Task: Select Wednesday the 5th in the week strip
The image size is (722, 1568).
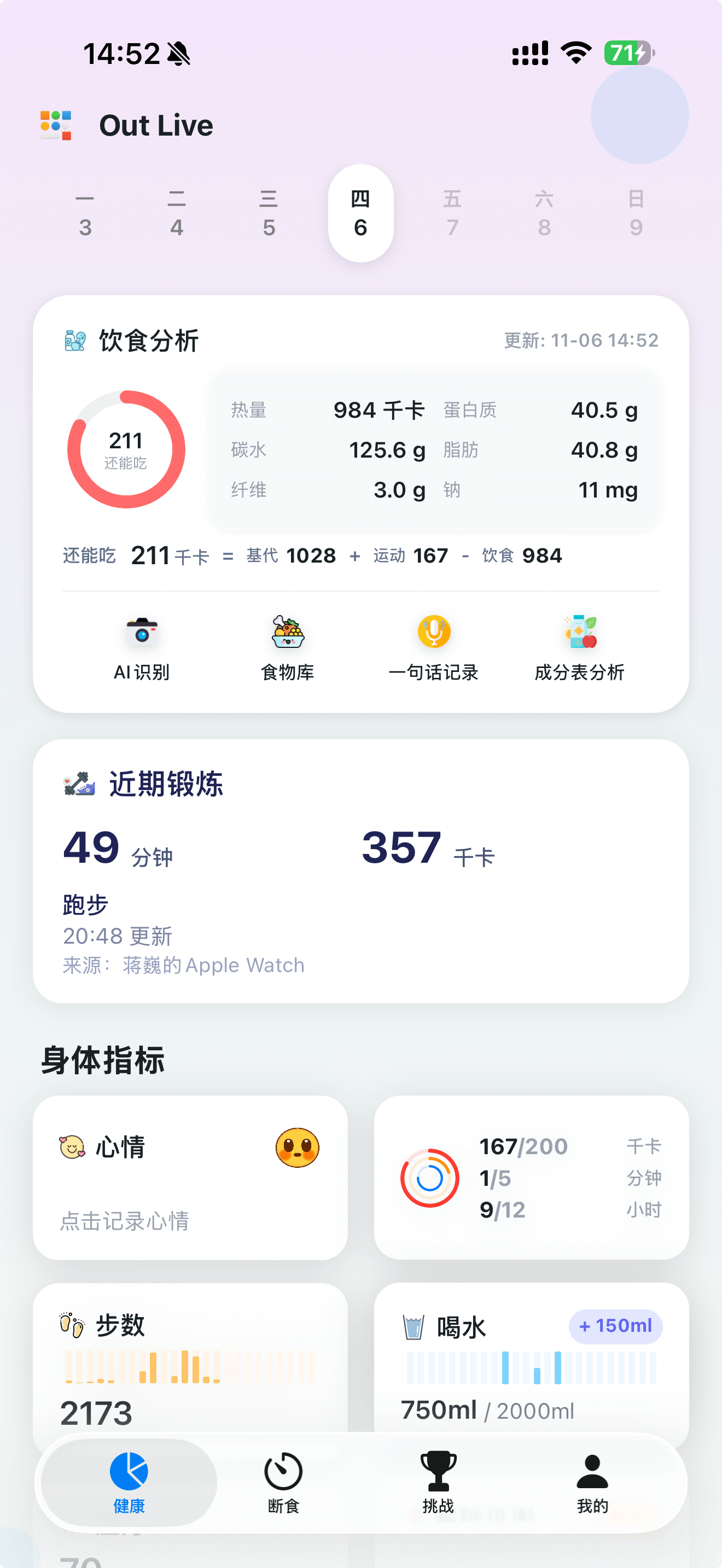Action: [269, 214]
